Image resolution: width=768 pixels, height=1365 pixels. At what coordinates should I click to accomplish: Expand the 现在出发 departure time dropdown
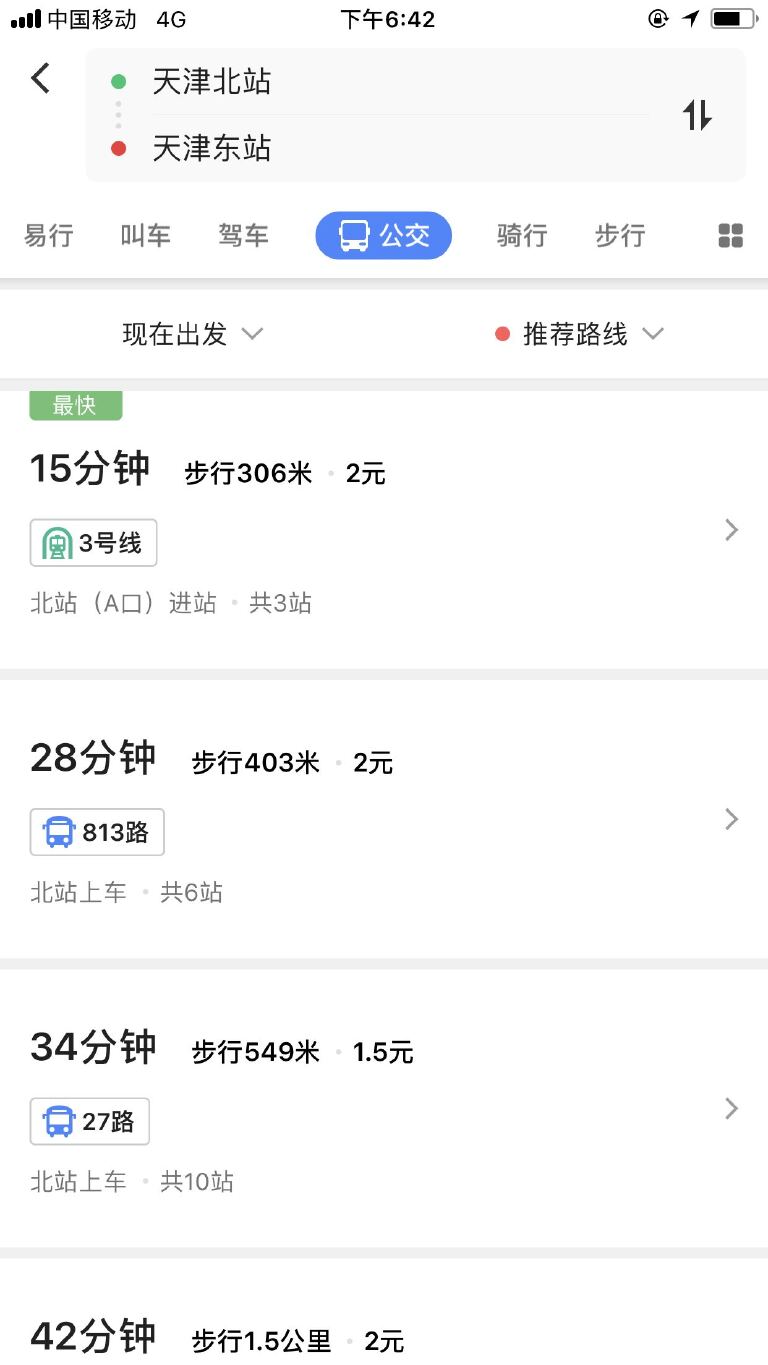192,334
